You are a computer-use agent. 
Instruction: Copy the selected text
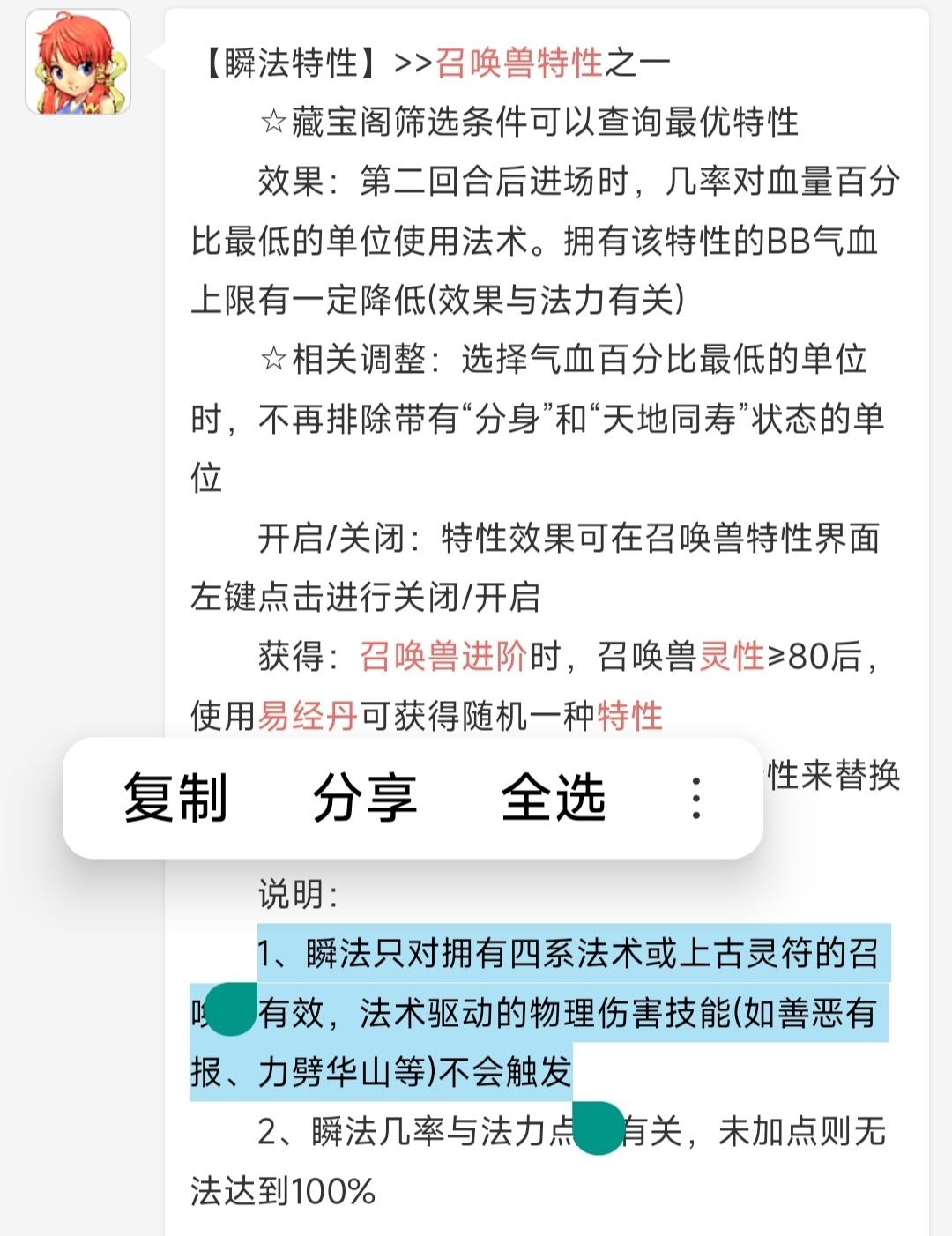175,798
